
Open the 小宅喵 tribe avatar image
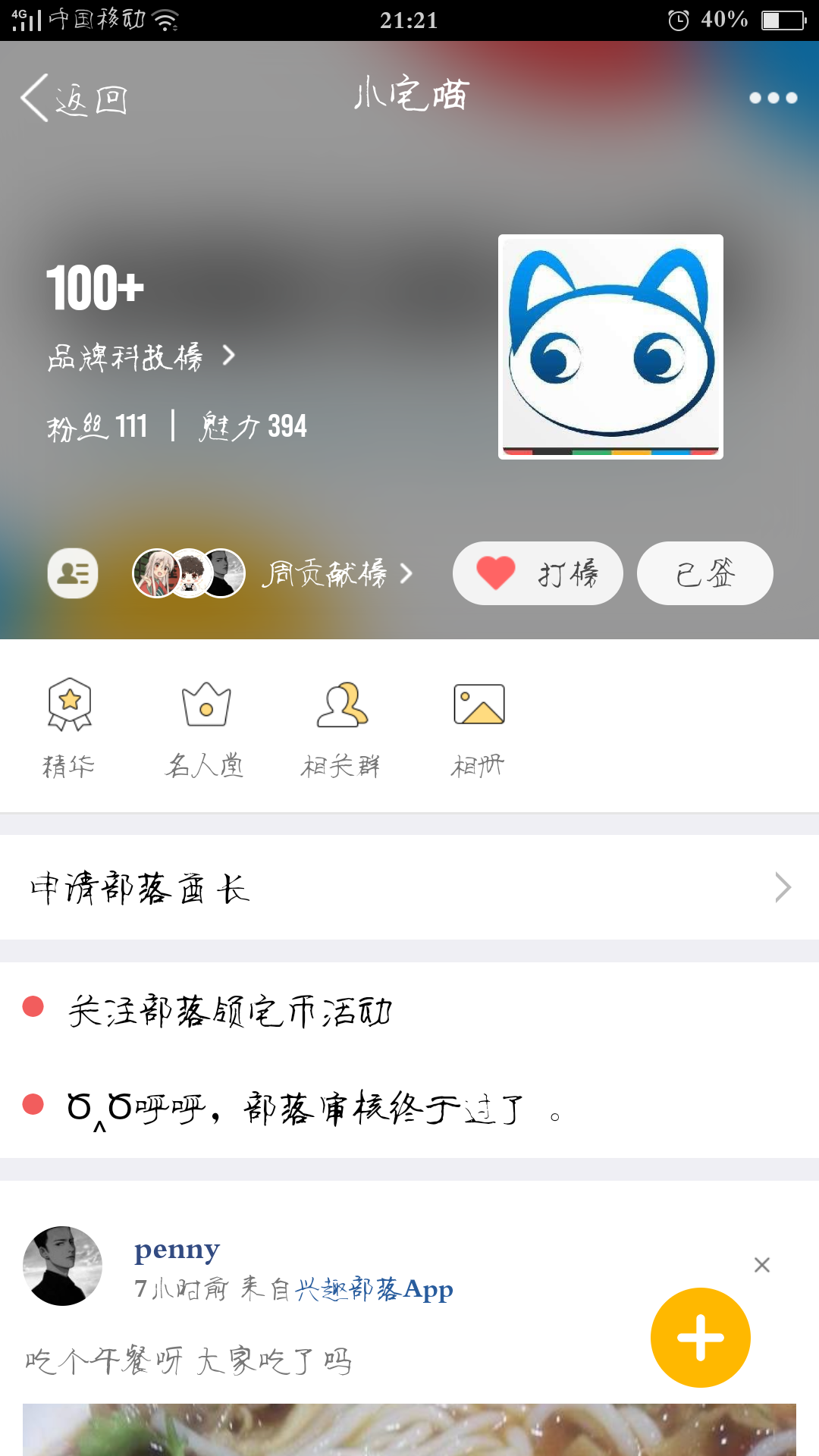point(610,347)
